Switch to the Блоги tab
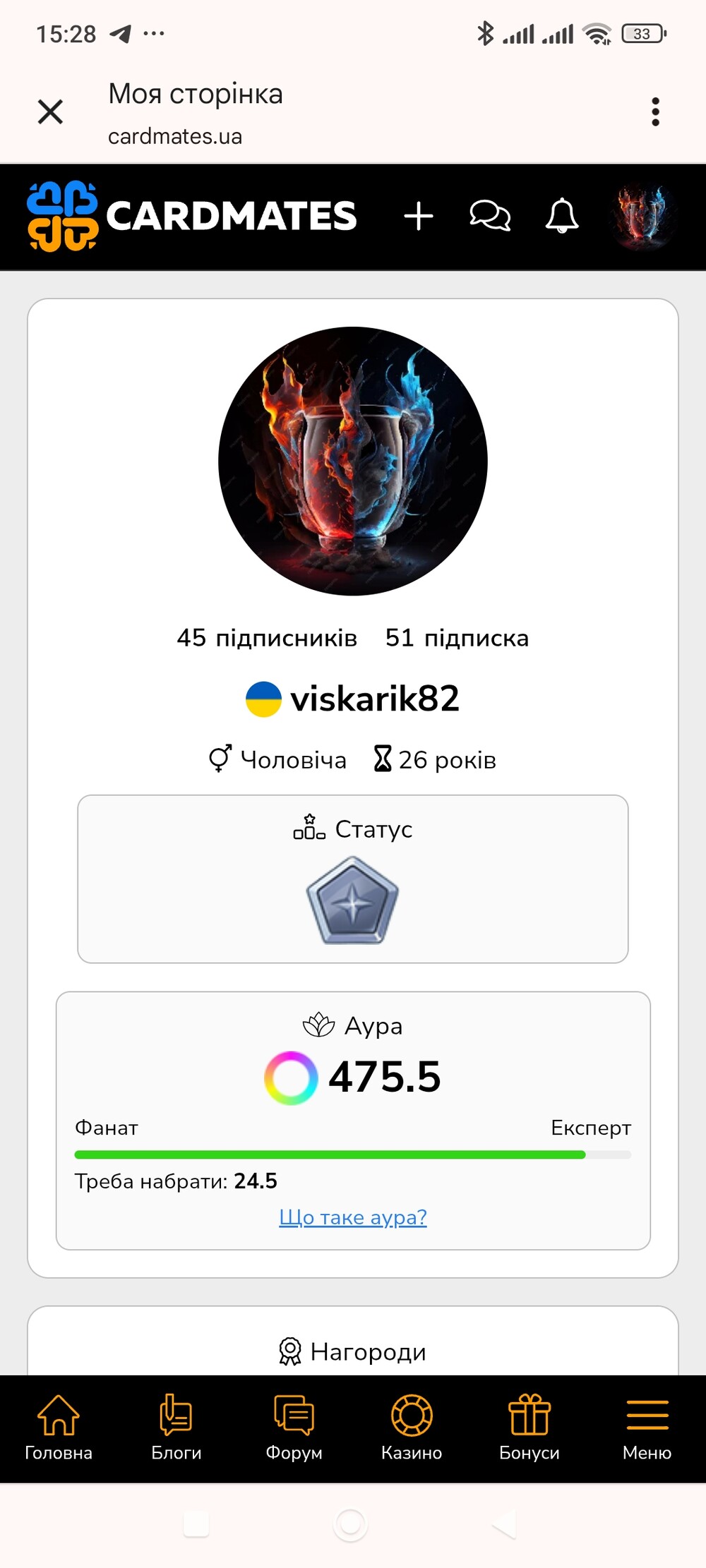Screen dimensions: 706x1568 click(176, 1428)
